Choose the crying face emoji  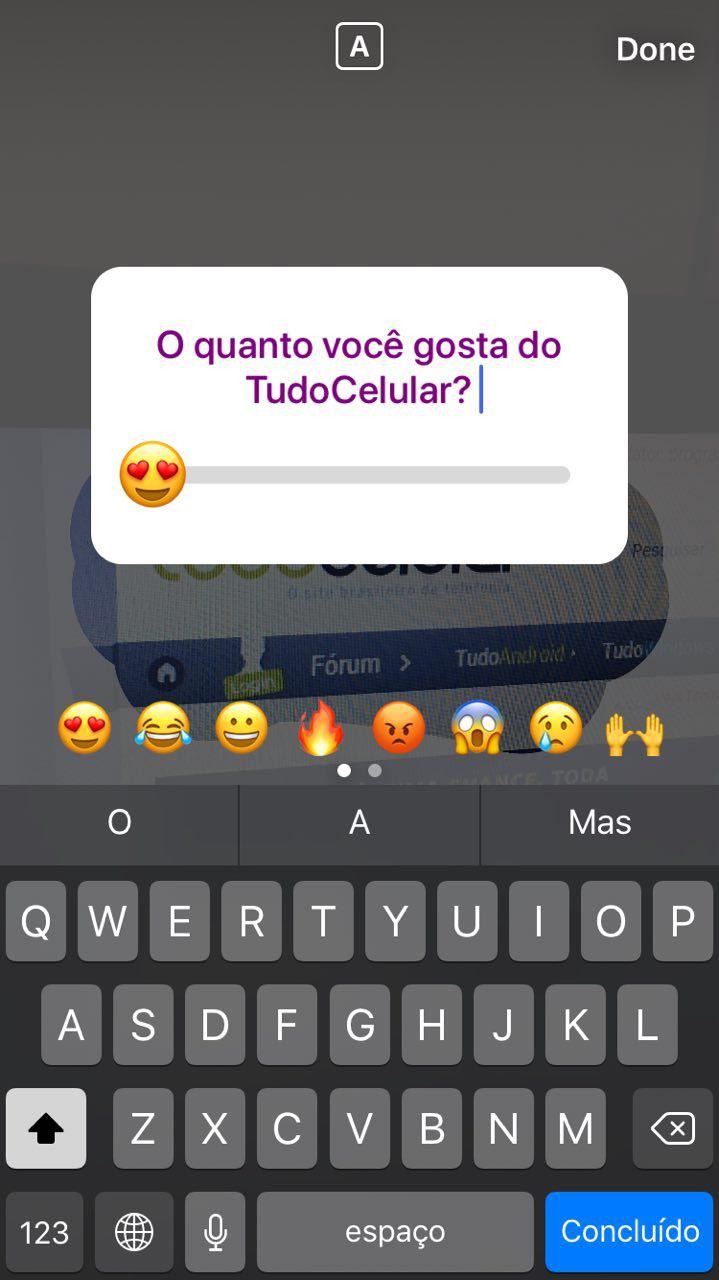555,728
